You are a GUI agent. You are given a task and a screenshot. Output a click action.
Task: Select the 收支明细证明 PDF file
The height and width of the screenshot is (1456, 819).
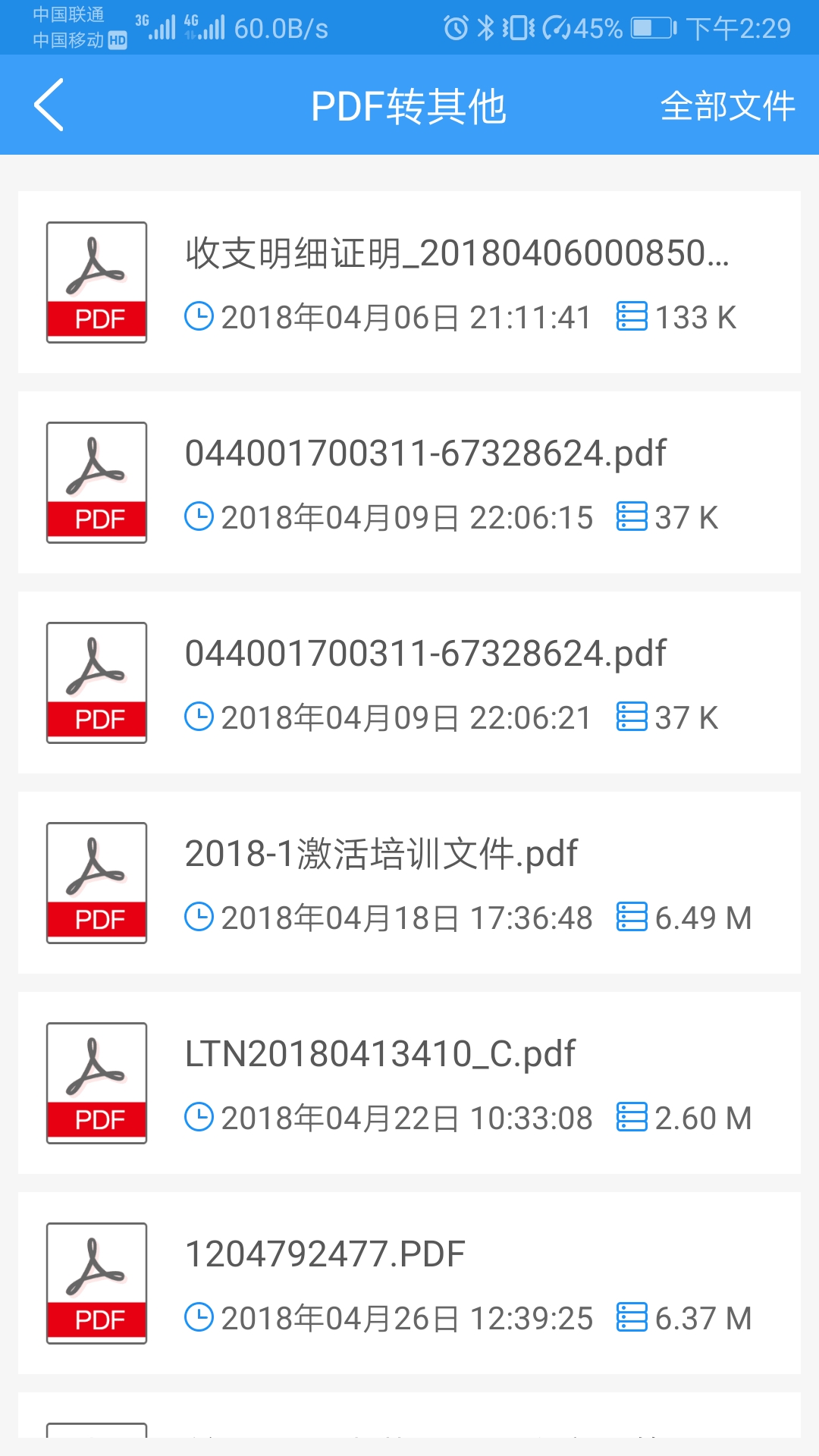click(409, 282)
